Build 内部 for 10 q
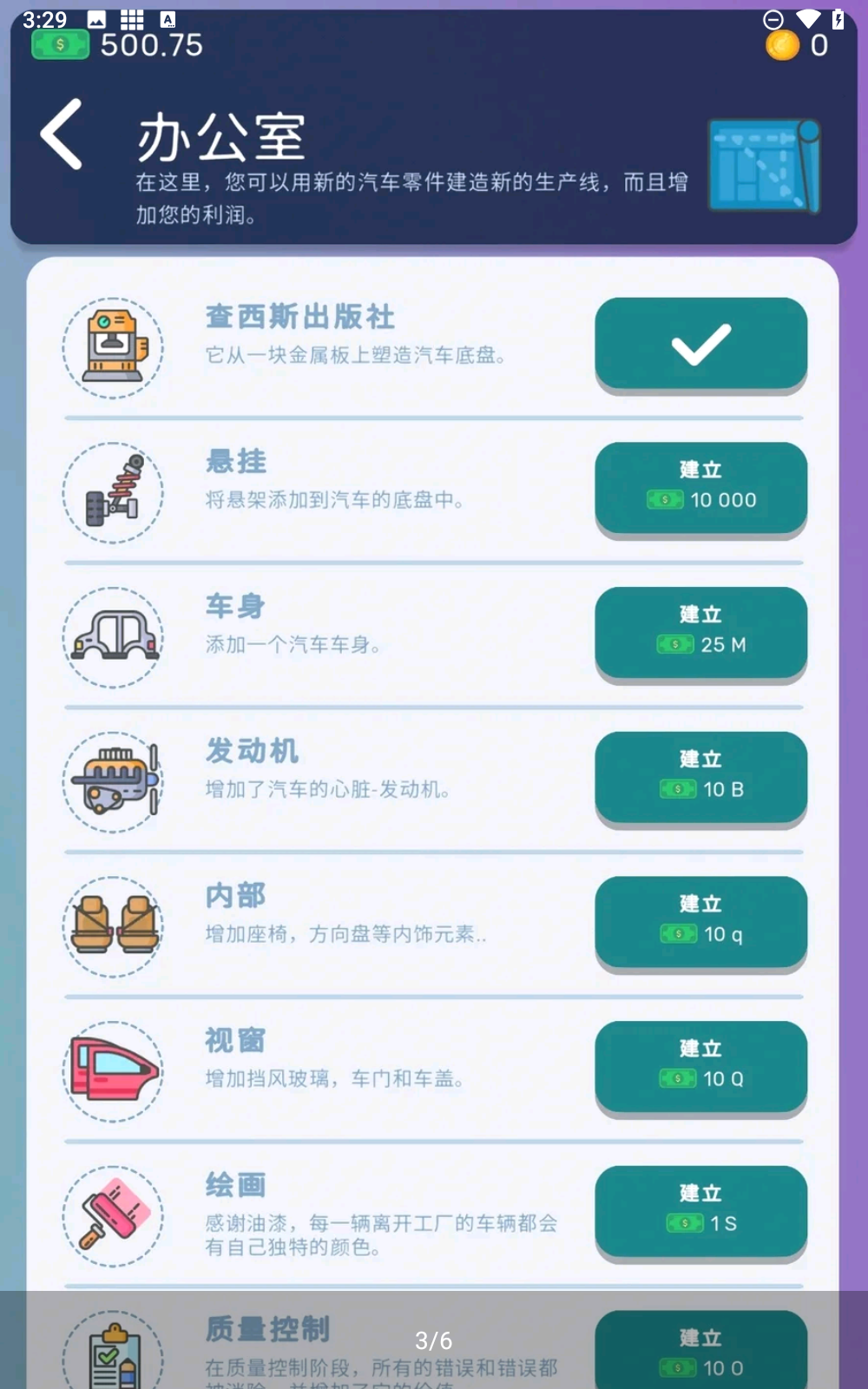This screenshot has height=1389, width=868. pyautogui.click(x=700, y=922)
